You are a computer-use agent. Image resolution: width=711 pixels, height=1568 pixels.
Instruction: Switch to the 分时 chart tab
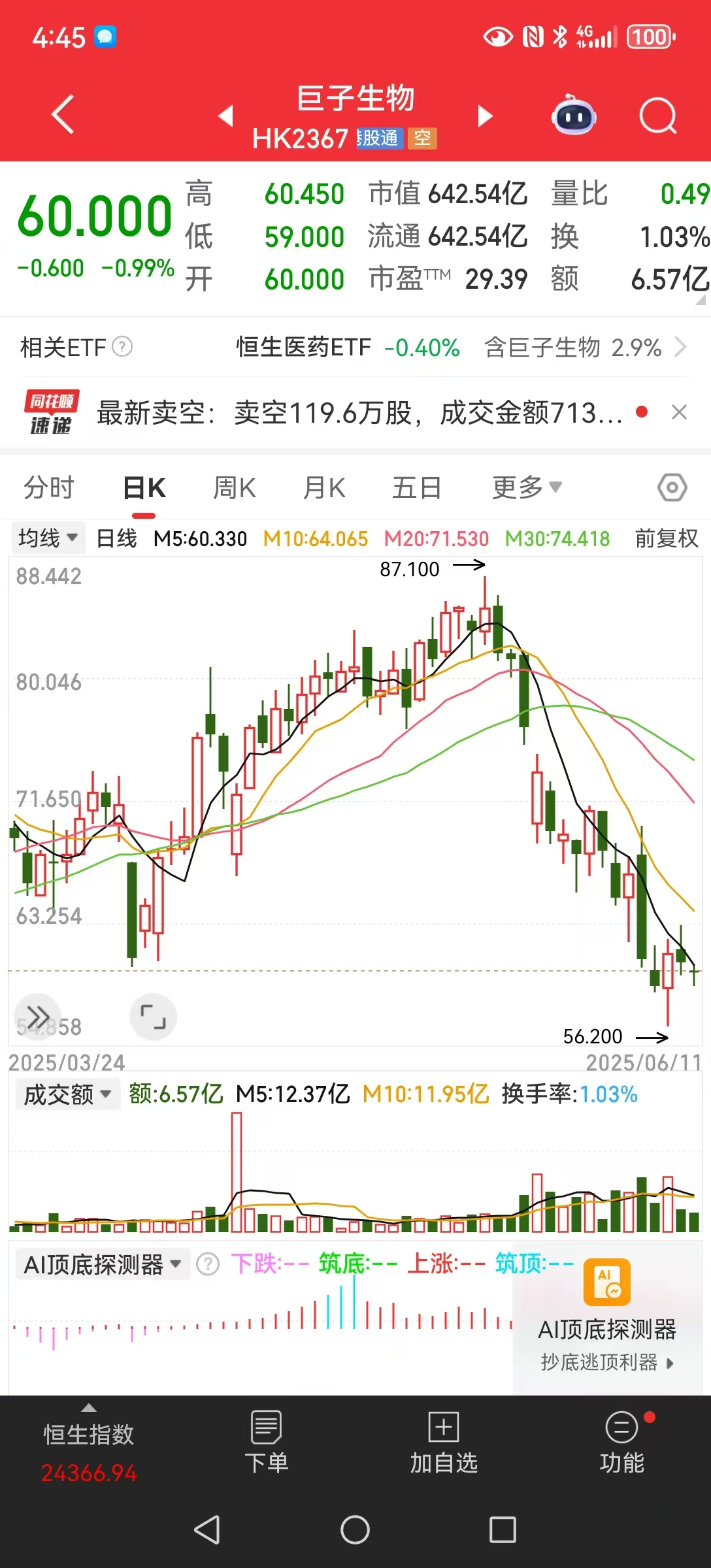pyautogui.click(x=49, y=488)
